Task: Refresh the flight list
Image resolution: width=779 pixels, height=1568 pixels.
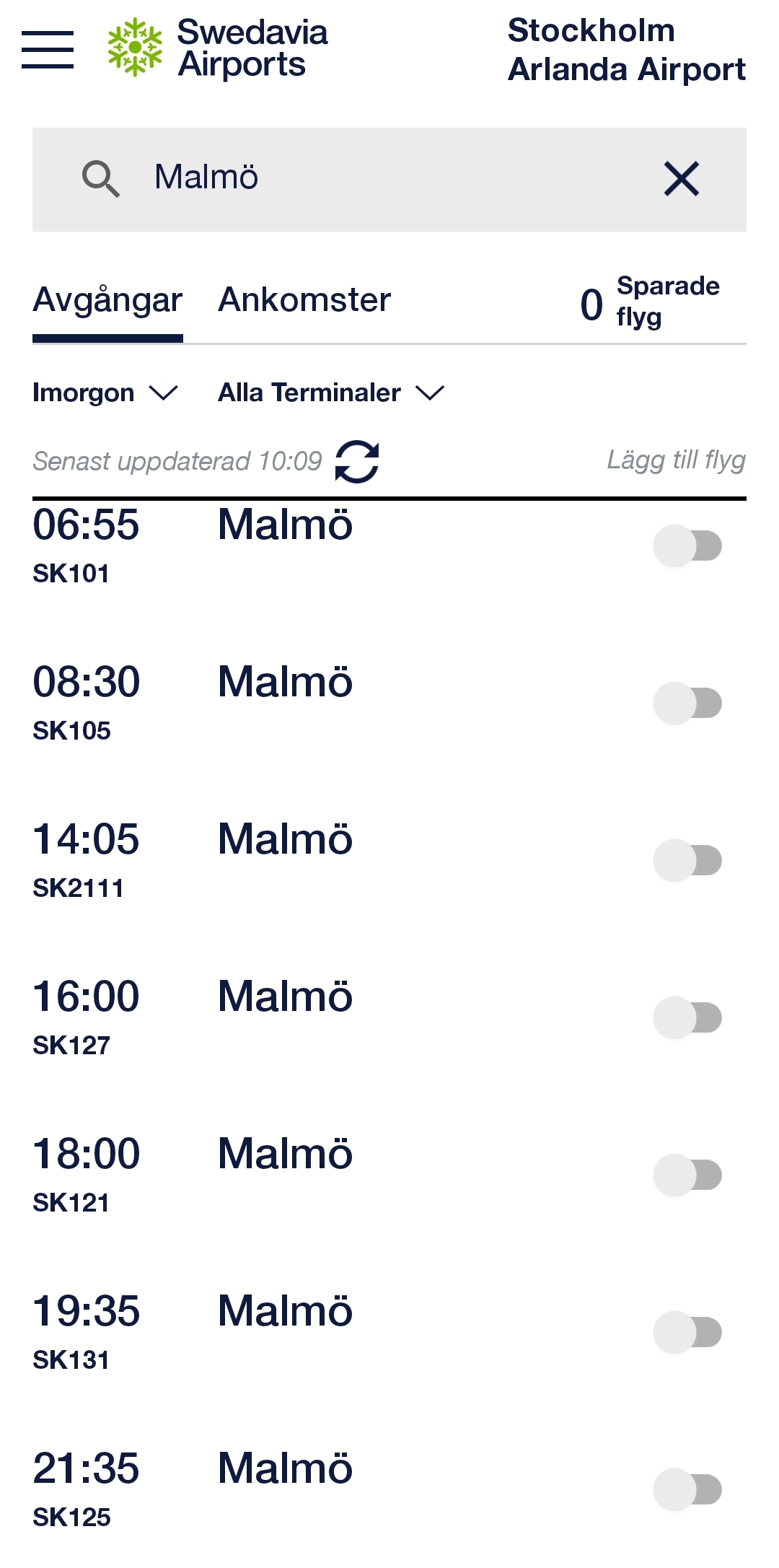Action: click(x=357, y=462)
